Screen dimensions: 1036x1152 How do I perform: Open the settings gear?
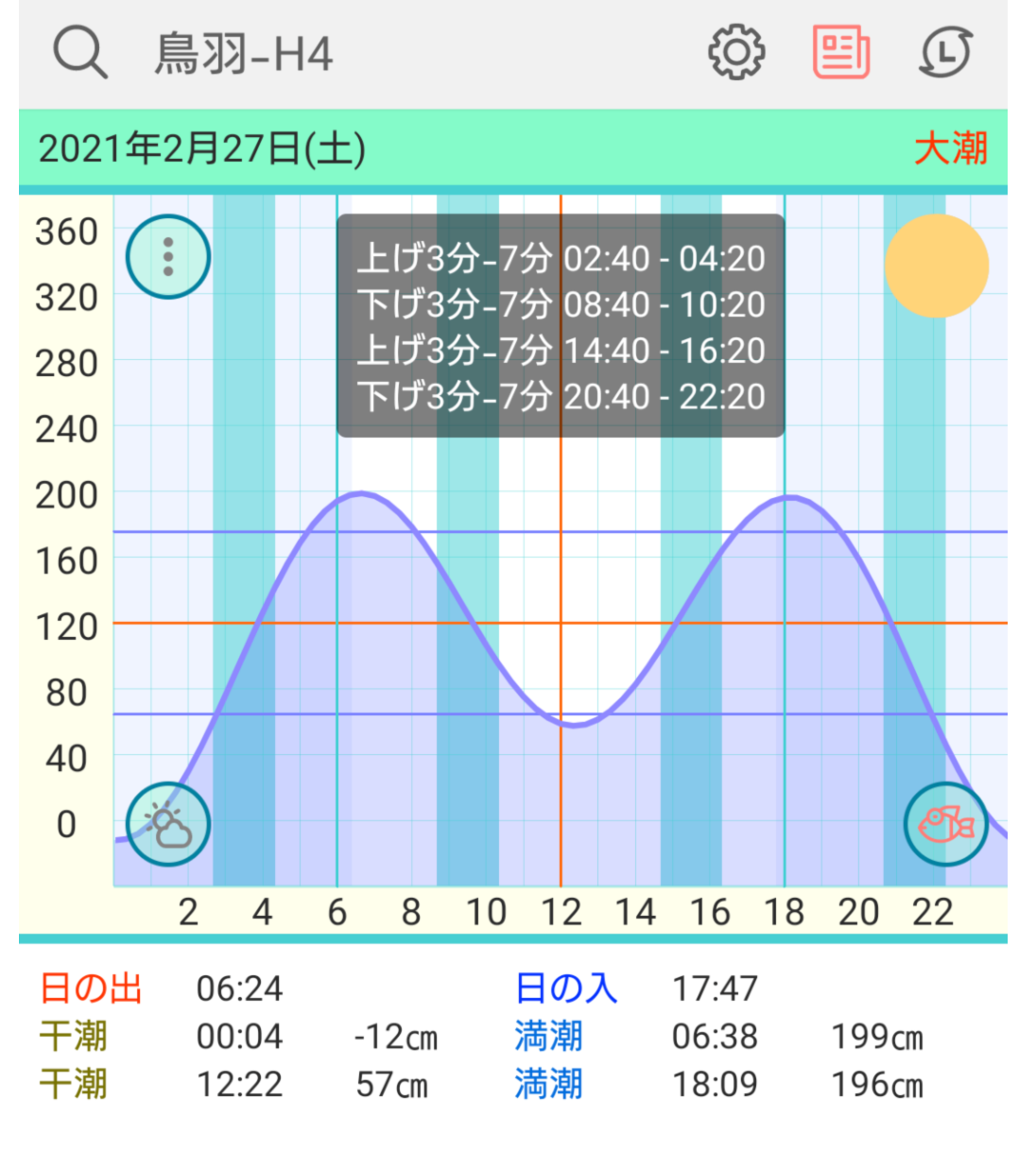point(736,52)
